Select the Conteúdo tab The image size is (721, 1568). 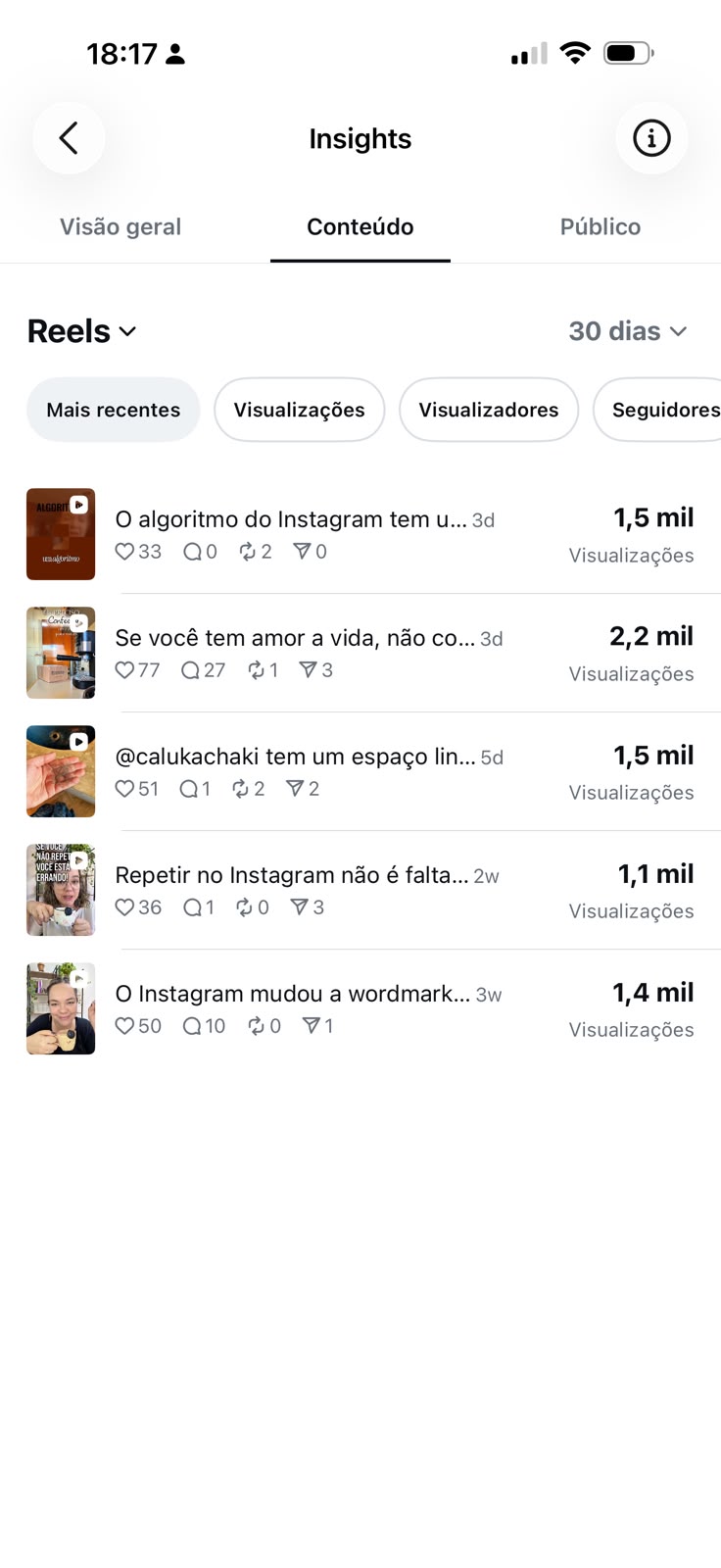tap(360, 226)
